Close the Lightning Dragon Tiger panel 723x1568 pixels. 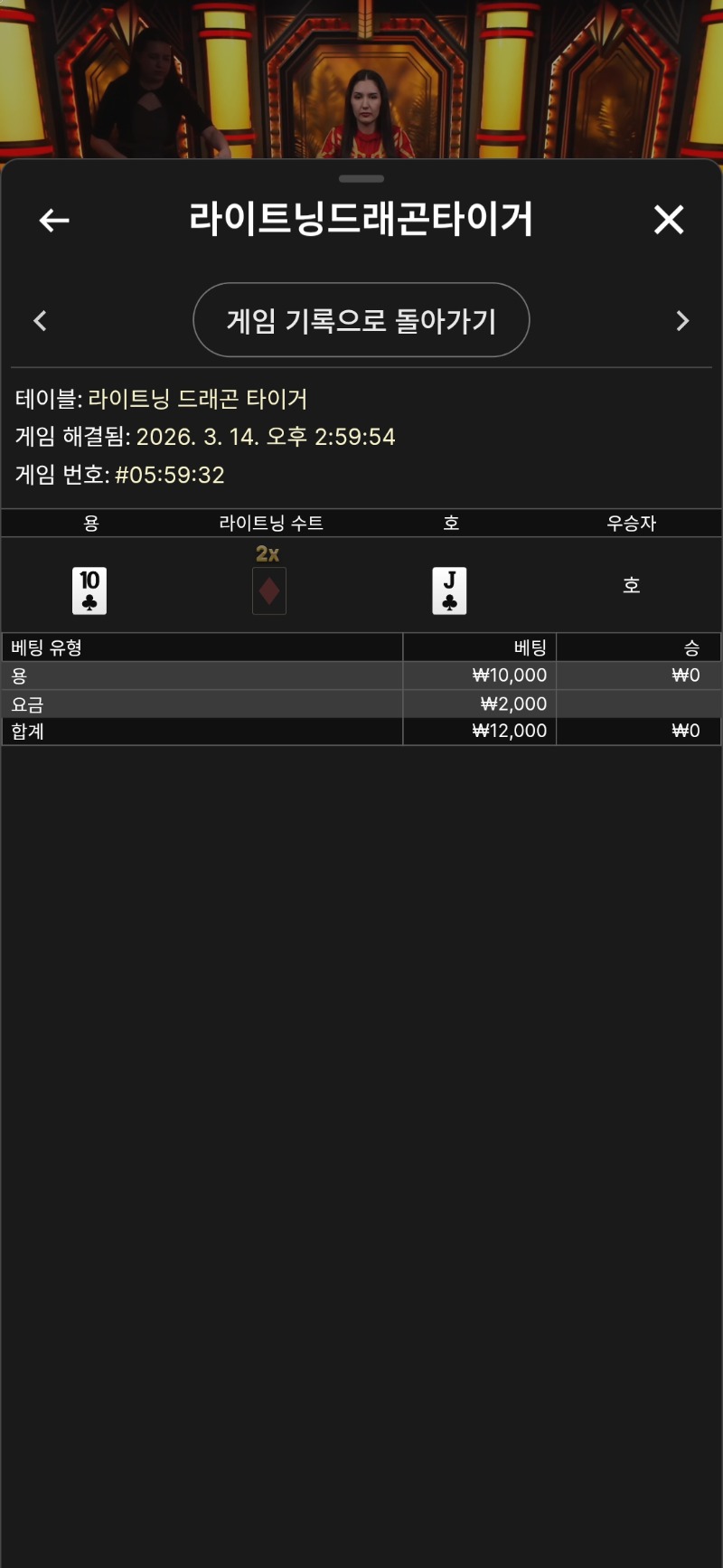point(669,220)
